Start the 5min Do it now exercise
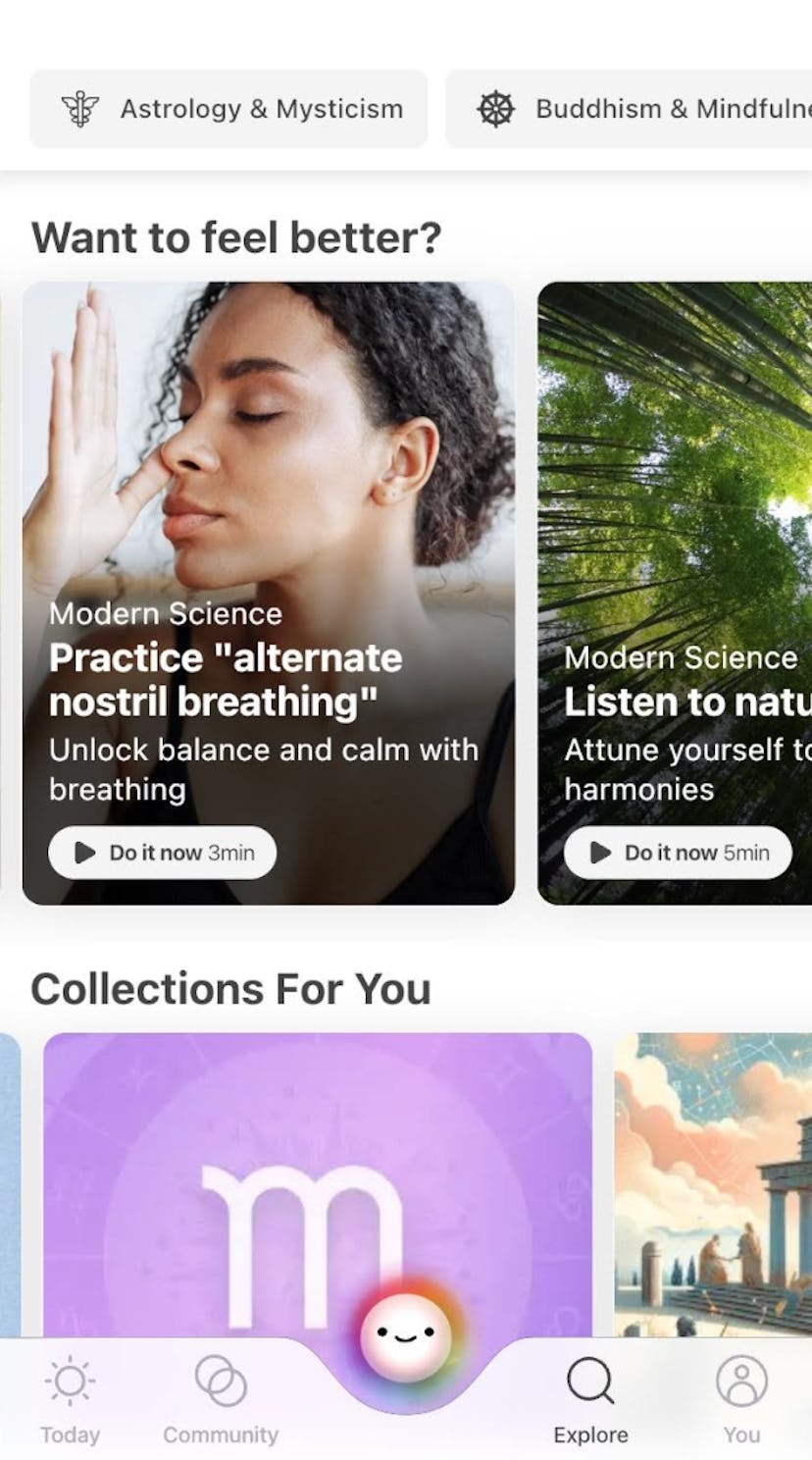This screenshot has width=812, height=1460. pyautogui.click(x=678, y=853)
